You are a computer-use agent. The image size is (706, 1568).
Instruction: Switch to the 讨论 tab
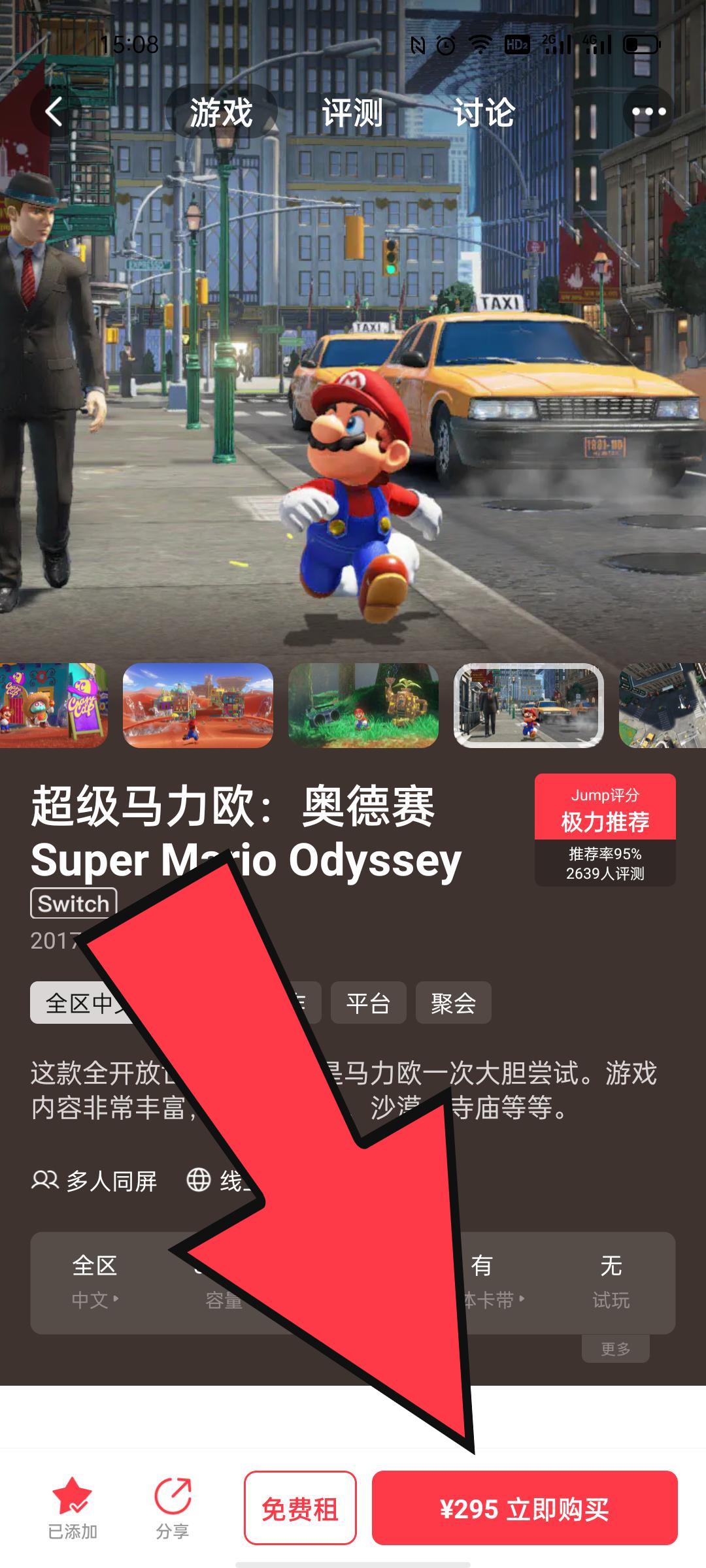coord(484,112)
